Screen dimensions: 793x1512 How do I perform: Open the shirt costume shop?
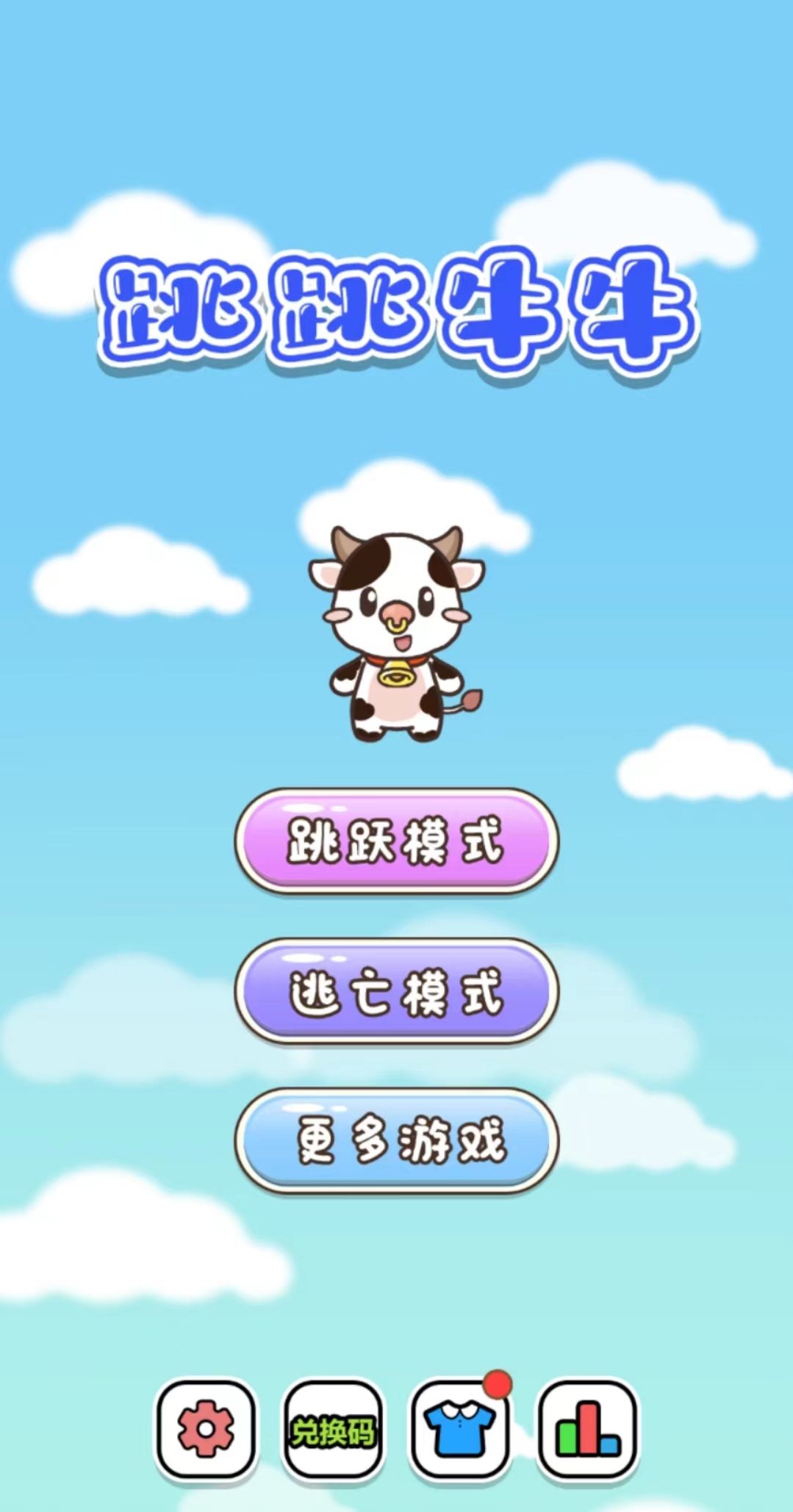click(x=460, y=1430)
